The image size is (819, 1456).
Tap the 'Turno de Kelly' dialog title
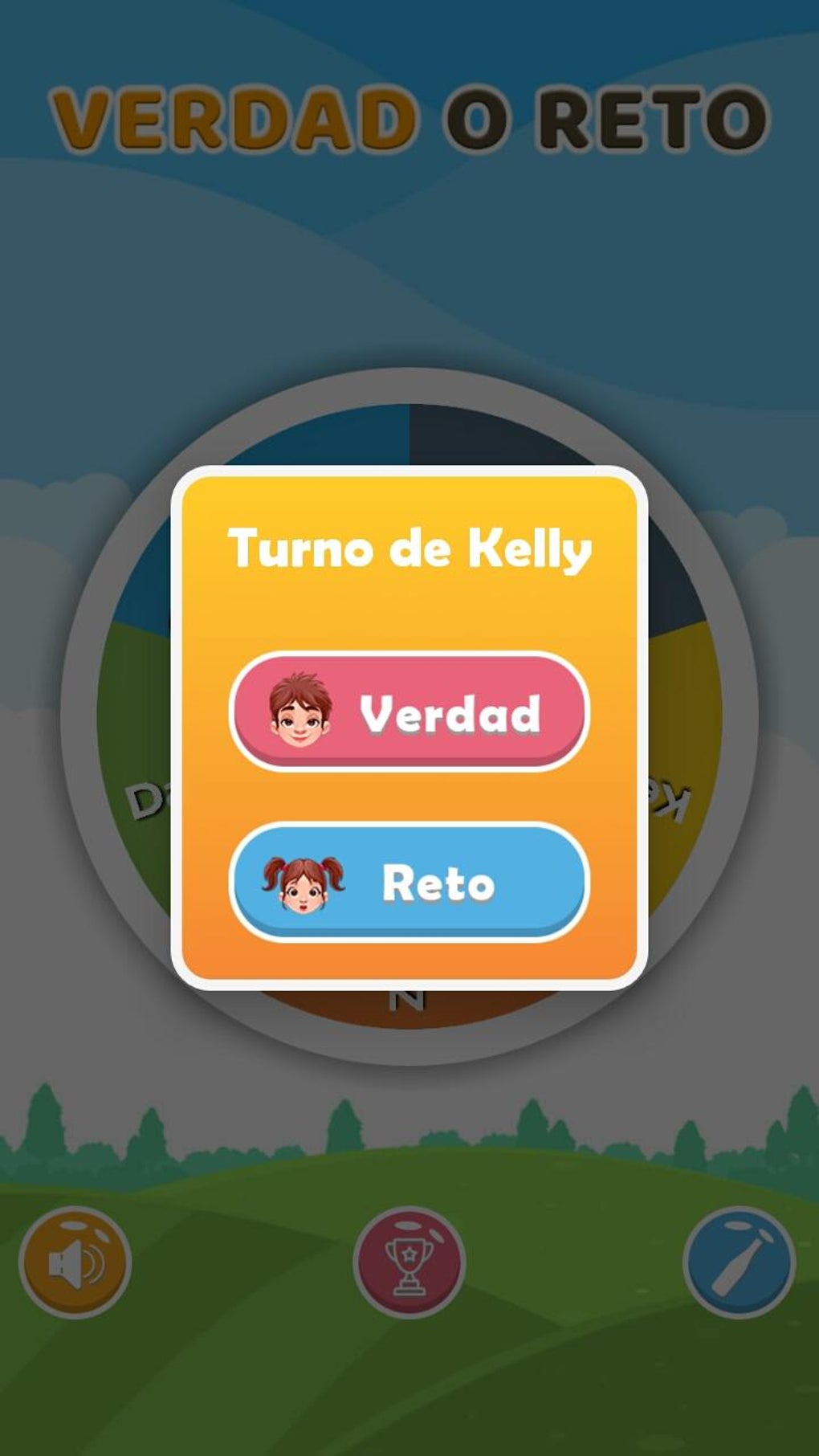tap(409, 546)
